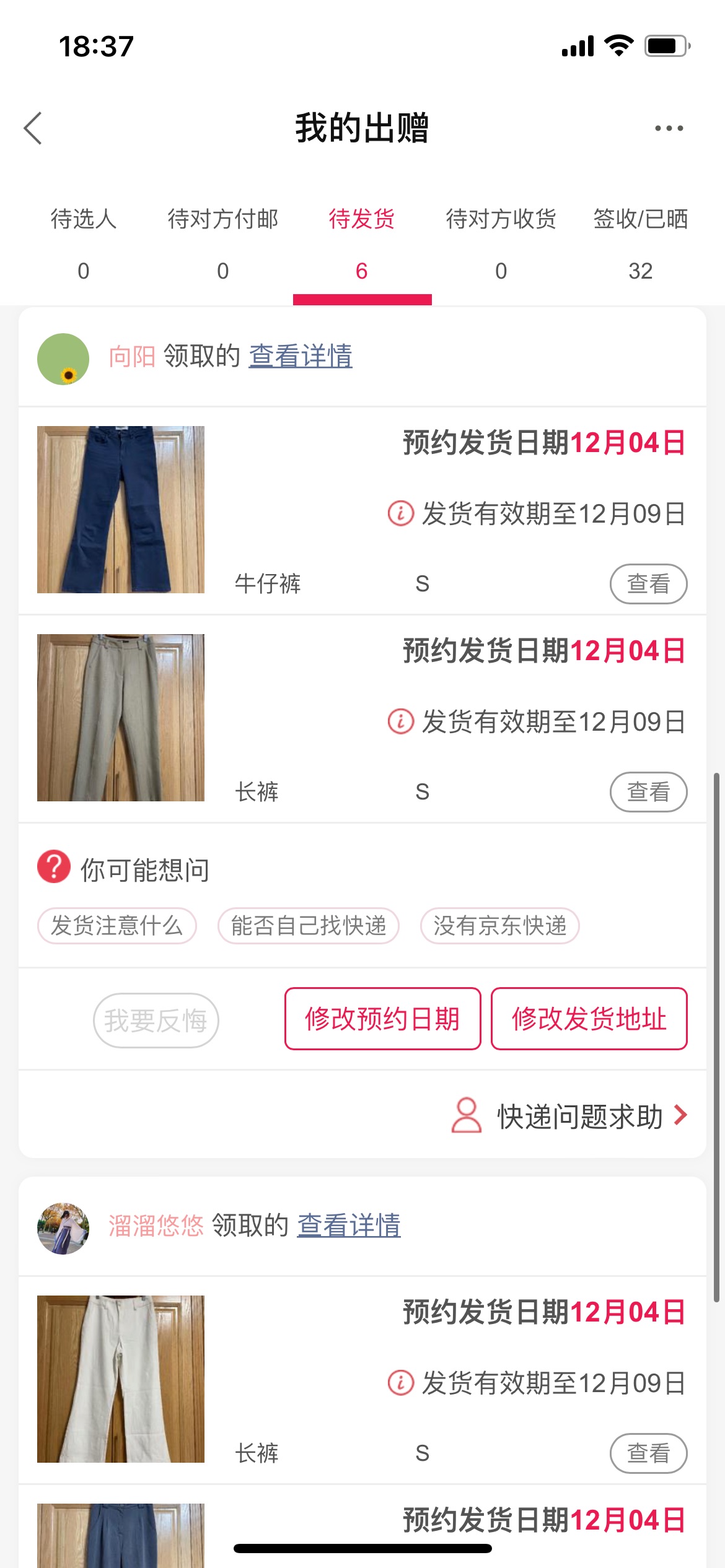Tap 查看 button for the 牛仔裤 item

click(649, 583)
